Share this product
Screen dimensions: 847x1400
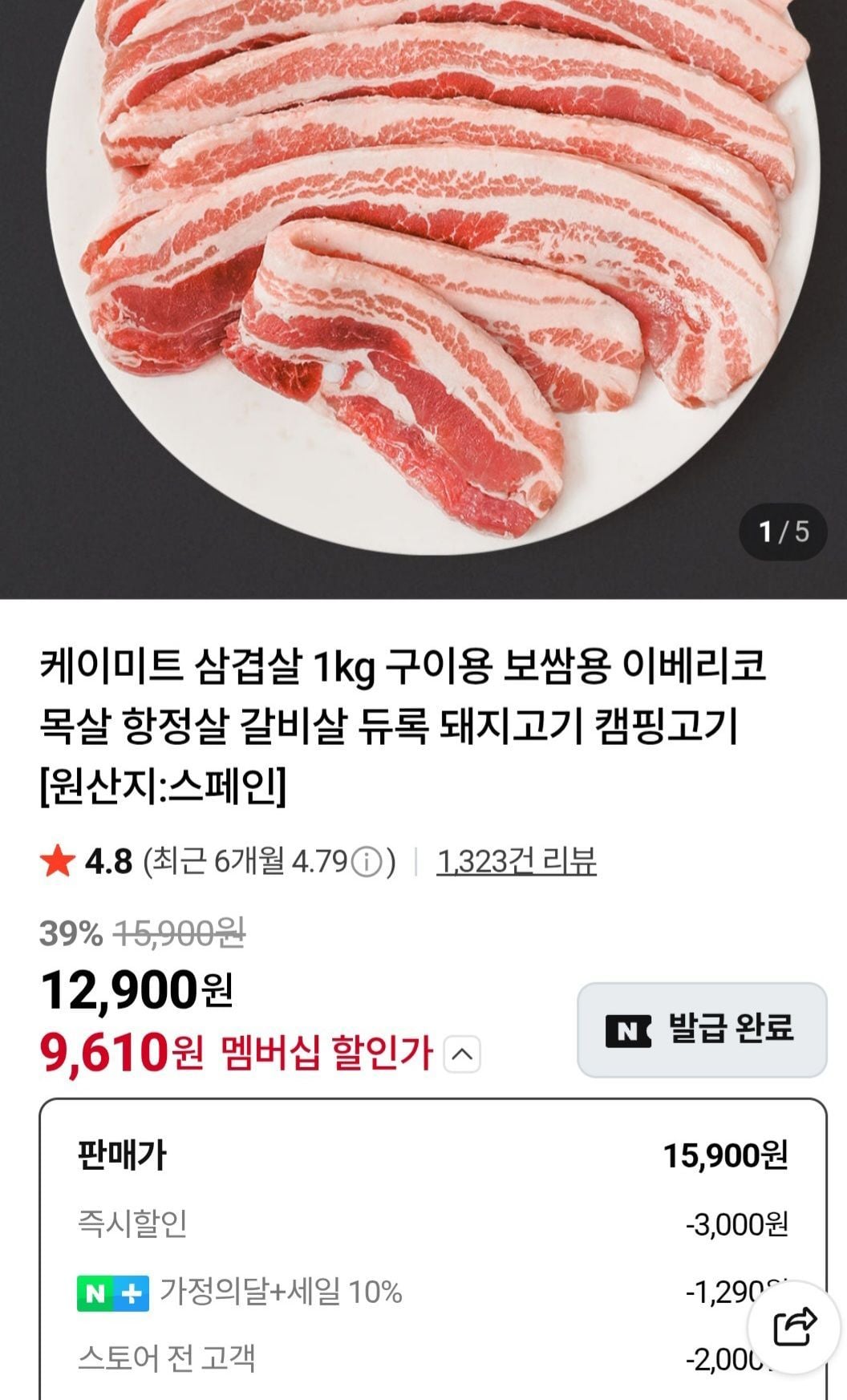[794, 1327]
